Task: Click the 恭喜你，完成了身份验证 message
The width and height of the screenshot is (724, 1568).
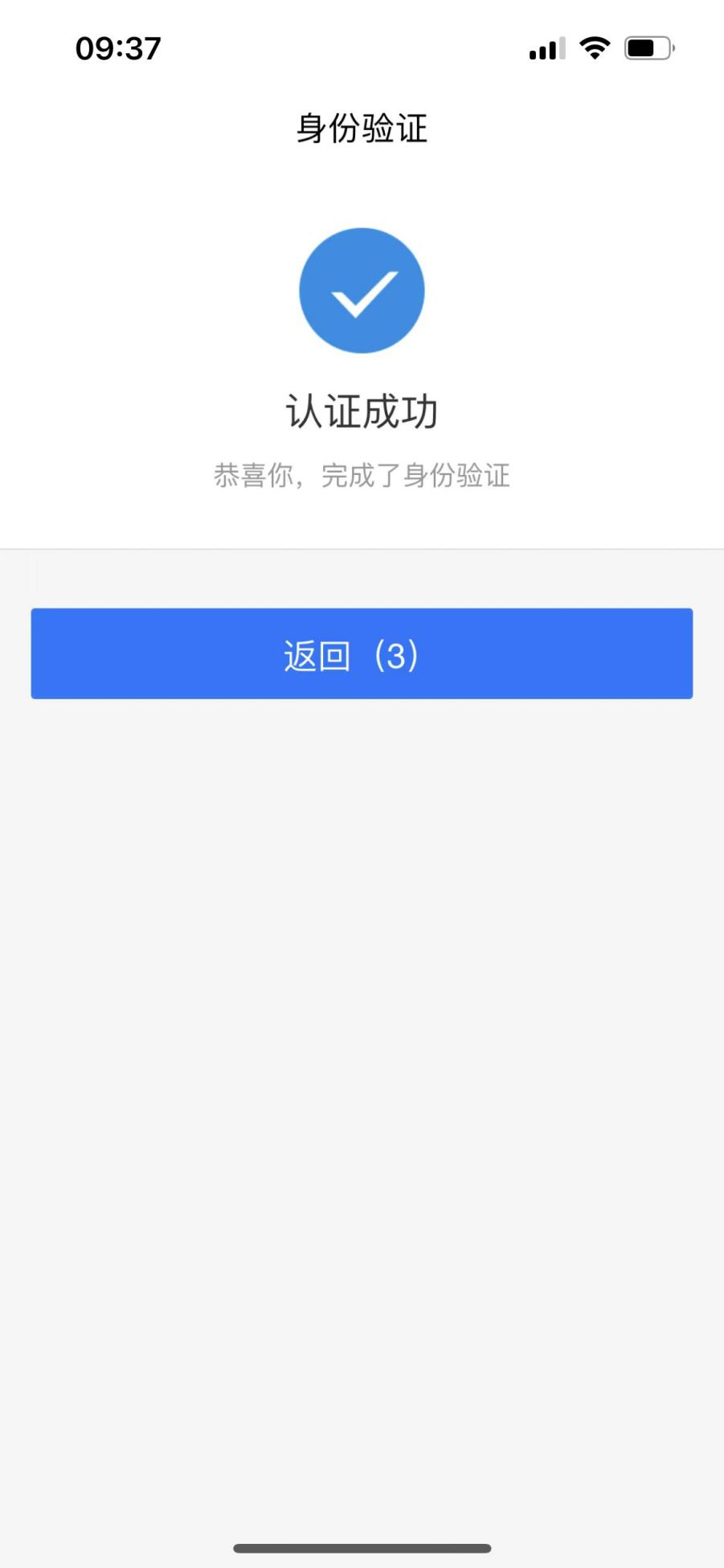Action: 362,476
